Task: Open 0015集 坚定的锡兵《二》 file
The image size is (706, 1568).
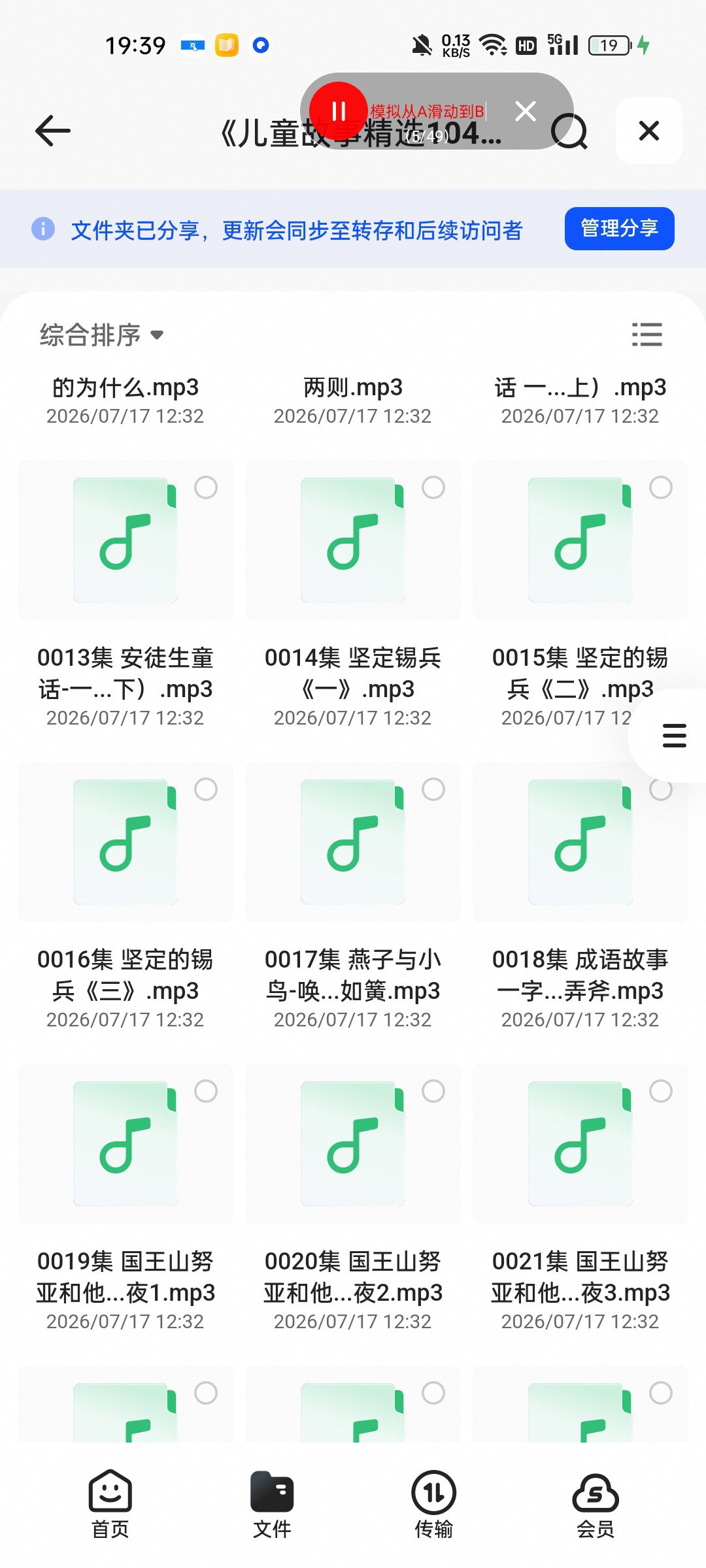Action: tap(580, 595)
